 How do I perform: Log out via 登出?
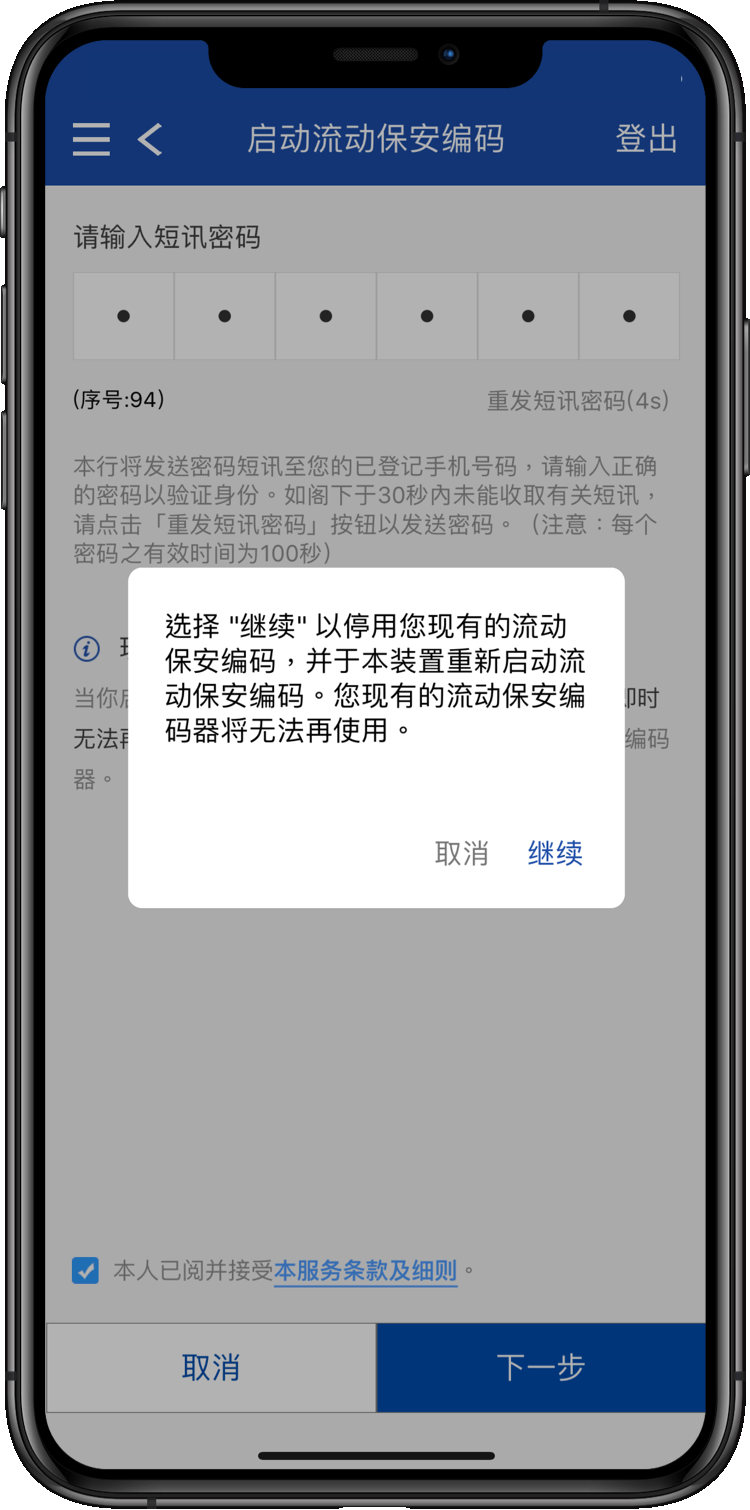click(646, 139)
